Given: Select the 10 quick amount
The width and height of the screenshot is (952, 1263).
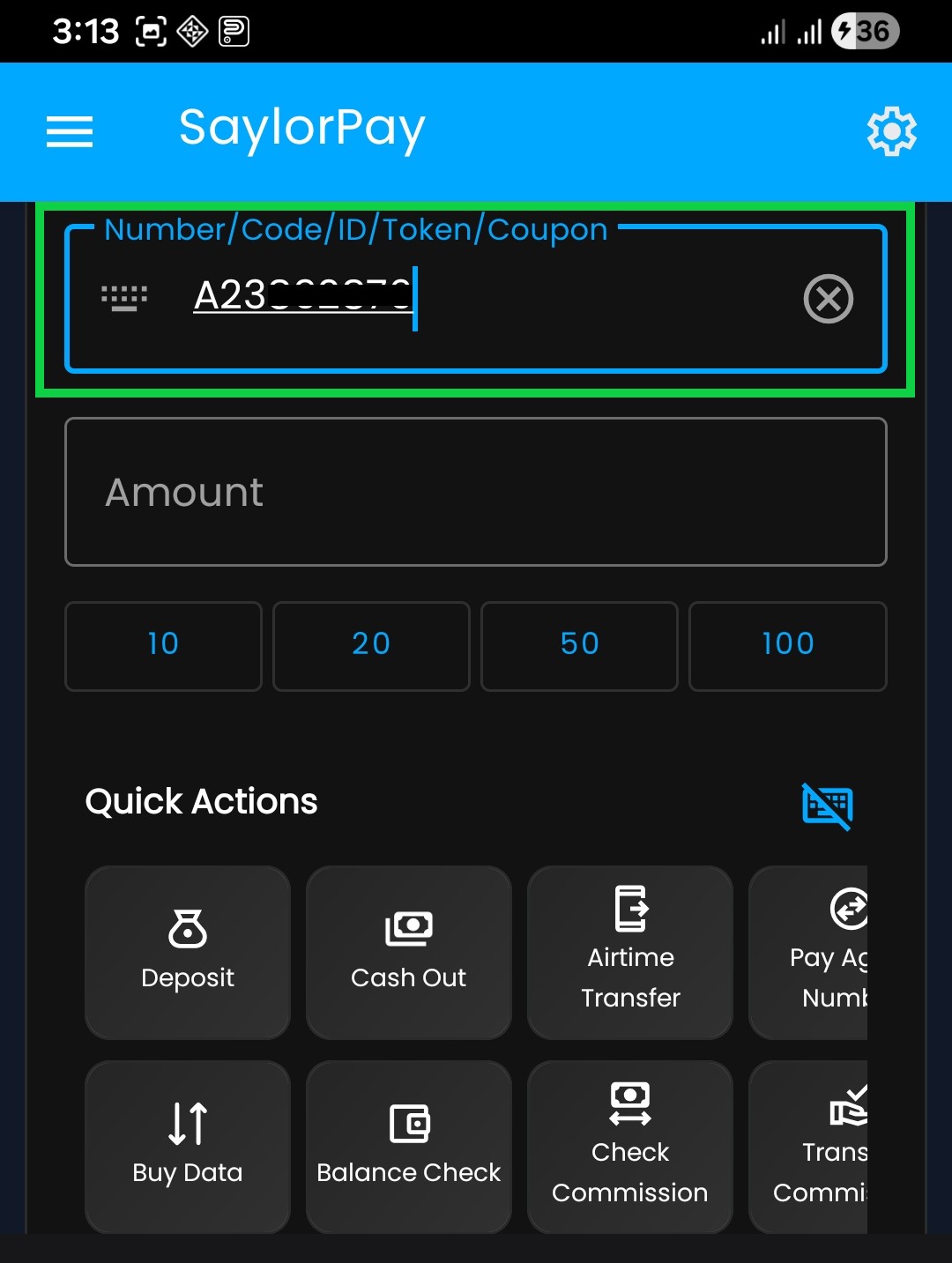Looking at the screenshot, I should point(163,646).
